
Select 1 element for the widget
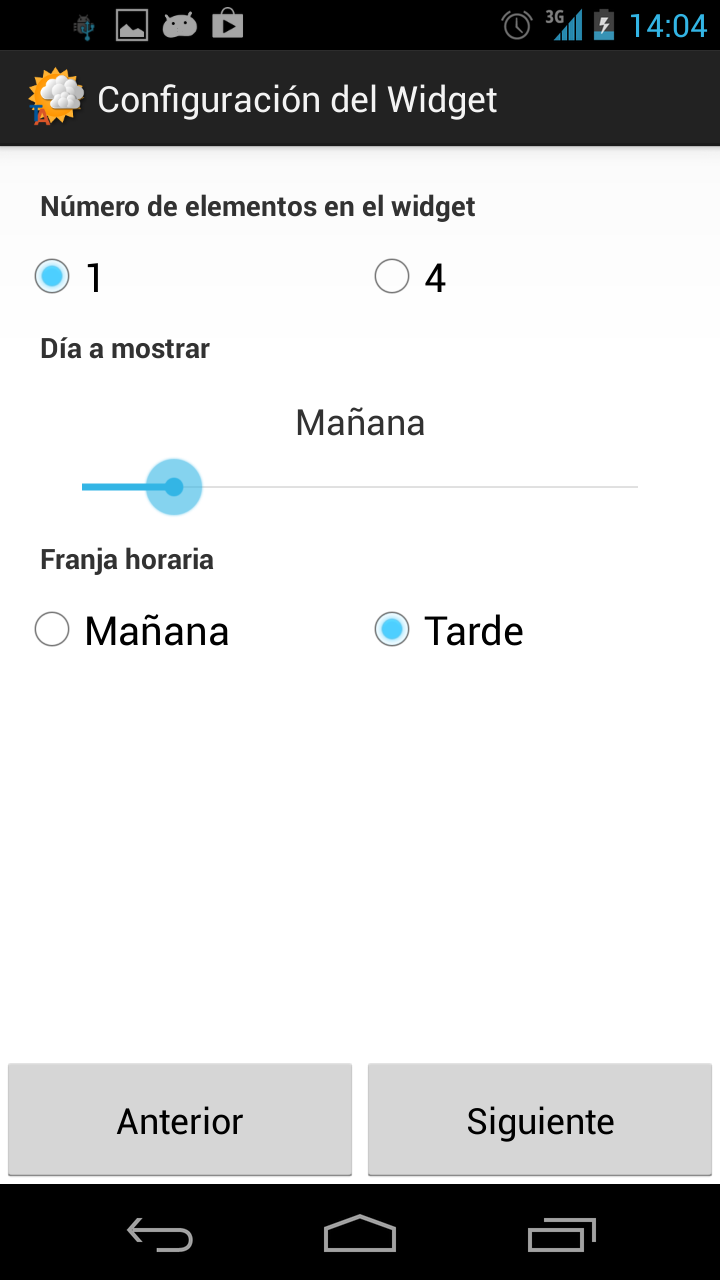coord(53,276)
